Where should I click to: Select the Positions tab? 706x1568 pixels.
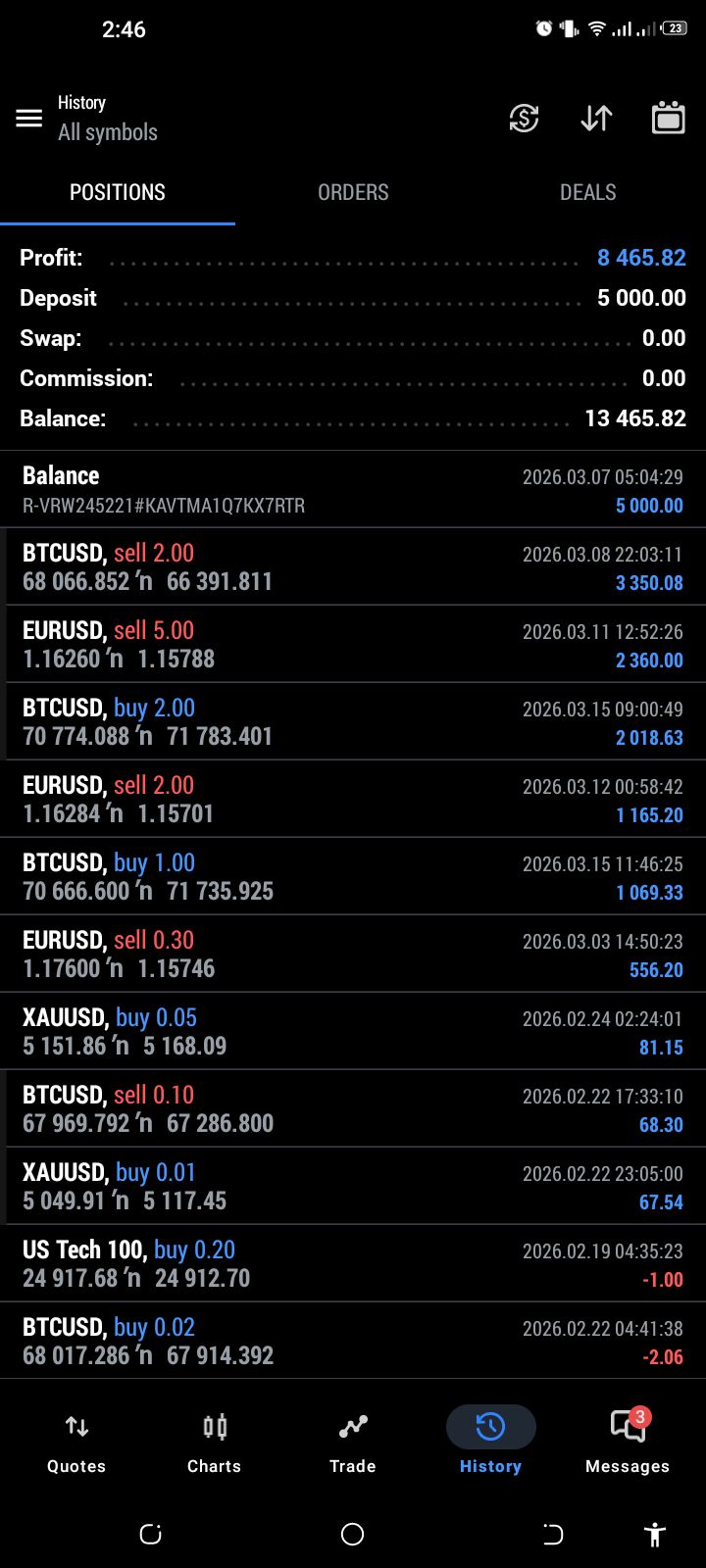click(118, 192)
